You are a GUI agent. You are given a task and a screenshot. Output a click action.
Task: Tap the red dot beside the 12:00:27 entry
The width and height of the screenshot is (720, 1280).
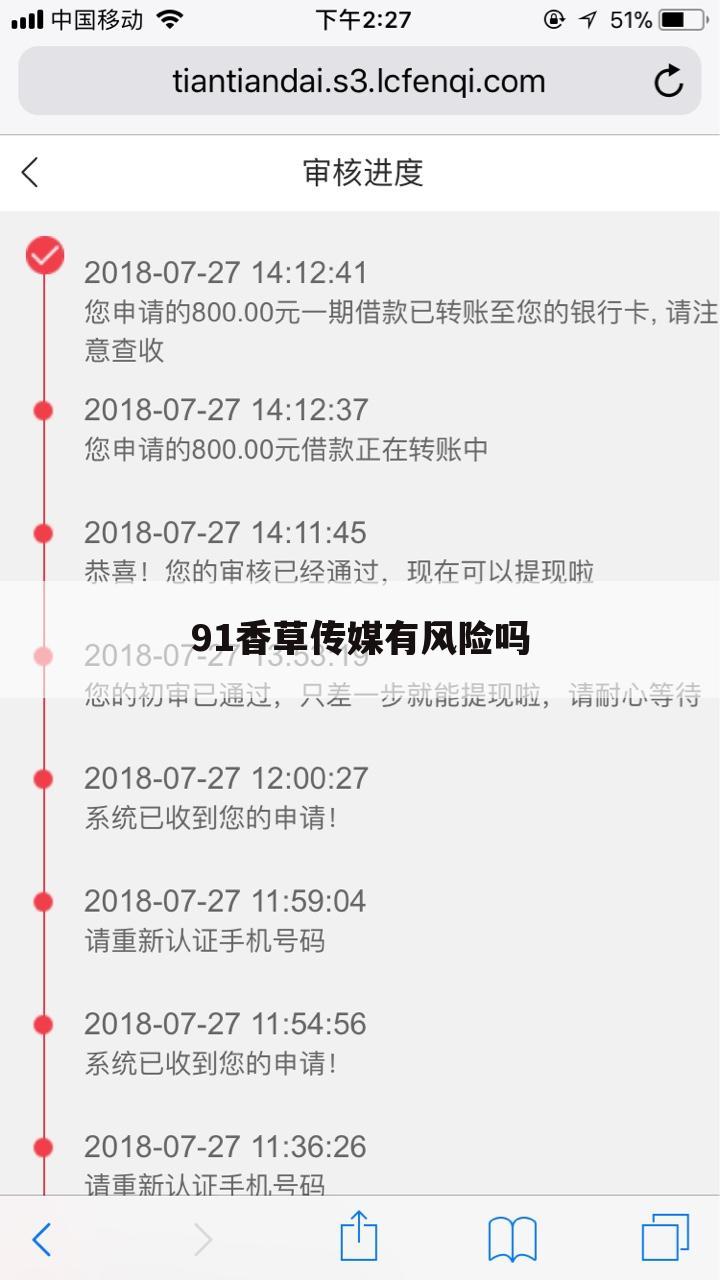point(42,777)
